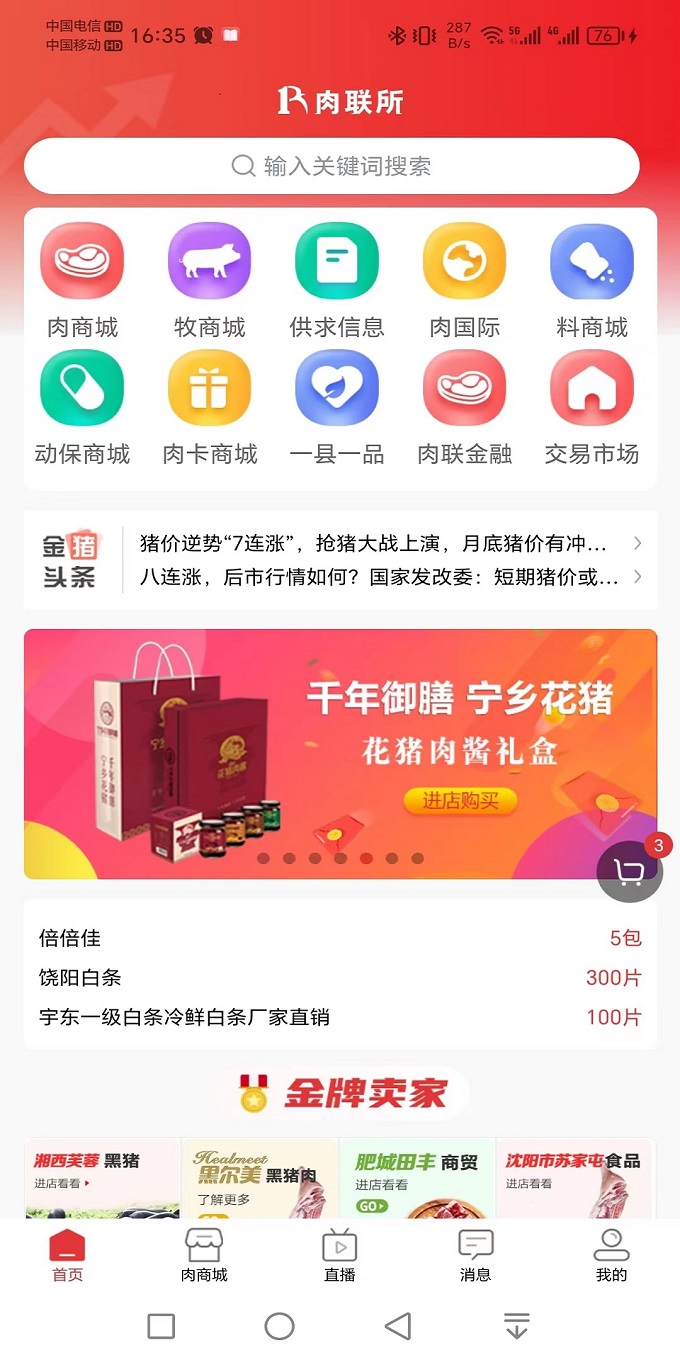Go to 肉国际
Image resolution: width=680 pixels, height=1360 pixels.
464,281
